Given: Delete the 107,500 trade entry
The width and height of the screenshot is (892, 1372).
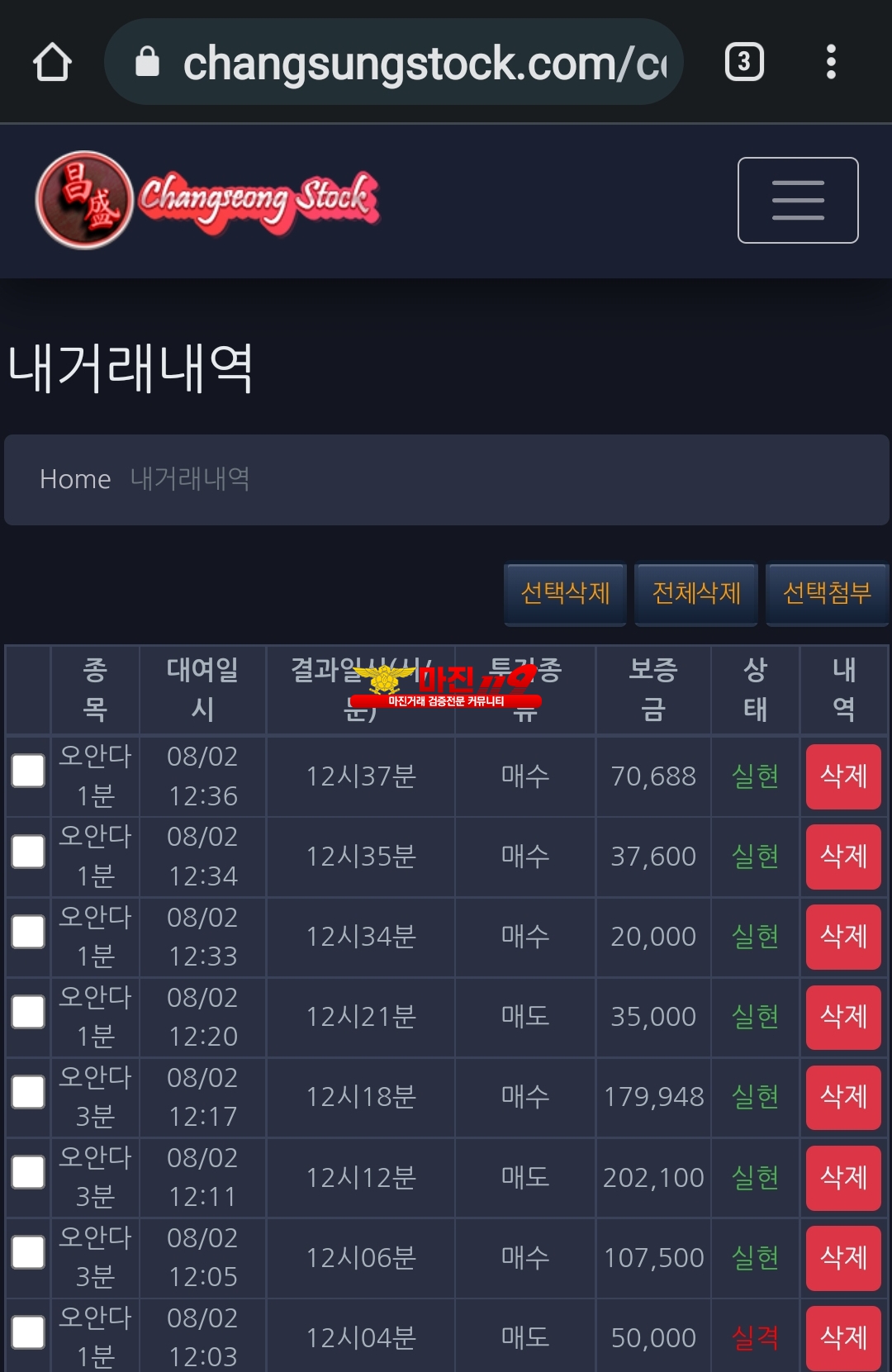Looking at the screenshot, I should point(843,1257).
